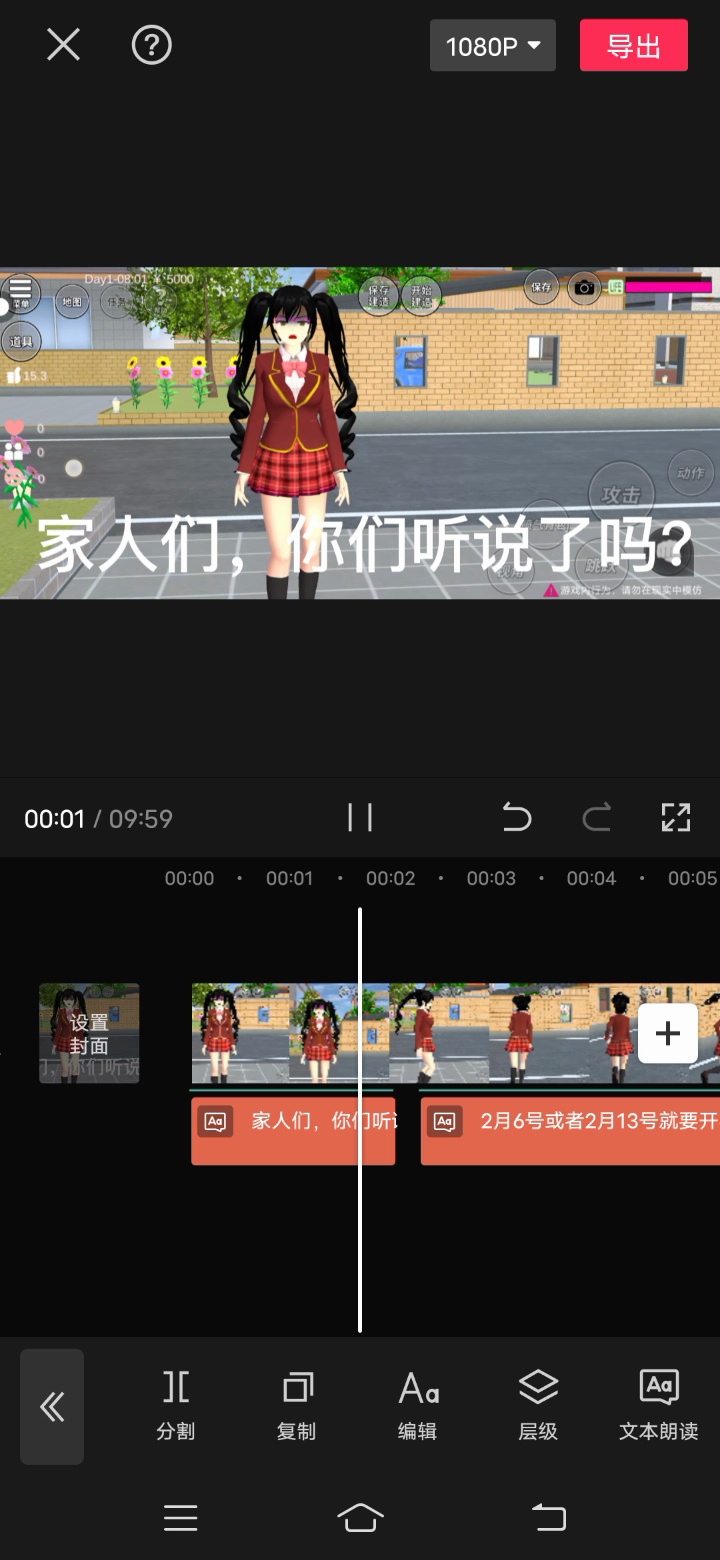The width and height of the screenshot is (720, 1560).
Task: Choose the 分割 split tool
Action: pyautogui.click(x=176, y=1405)
